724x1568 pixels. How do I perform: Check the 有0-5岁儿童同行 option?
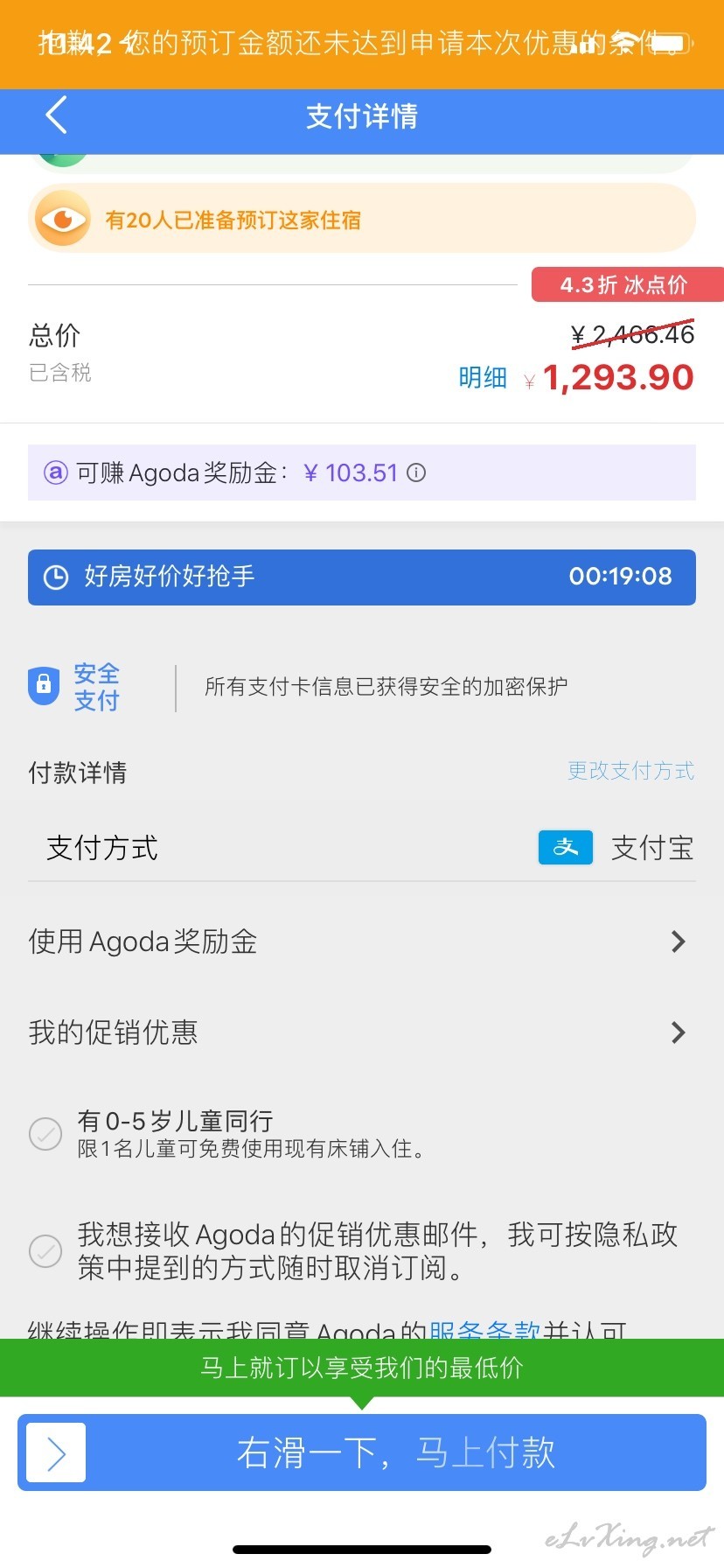click(x=45, y=1134)
